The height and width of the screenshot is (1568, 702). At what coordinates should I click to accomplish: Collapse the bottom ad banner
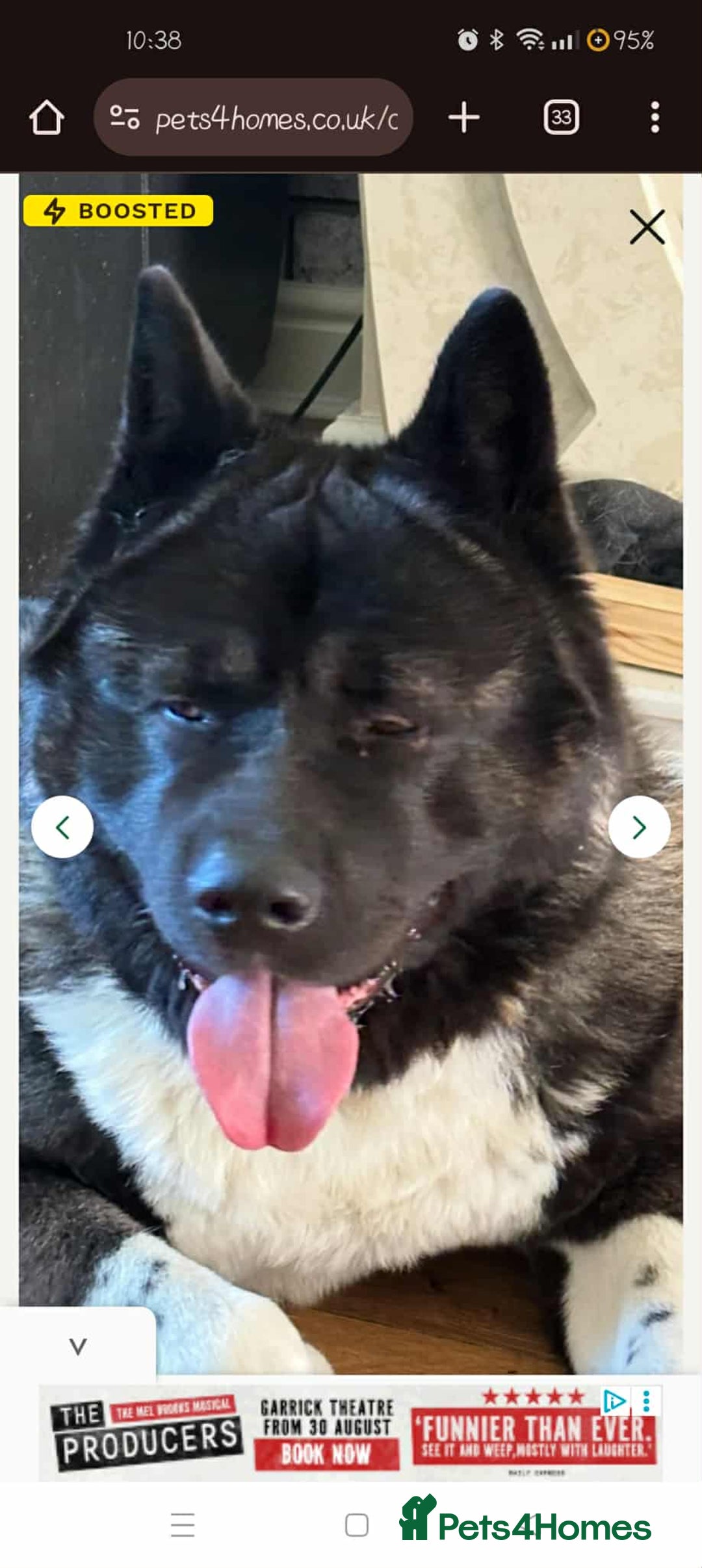point(78,1346)
